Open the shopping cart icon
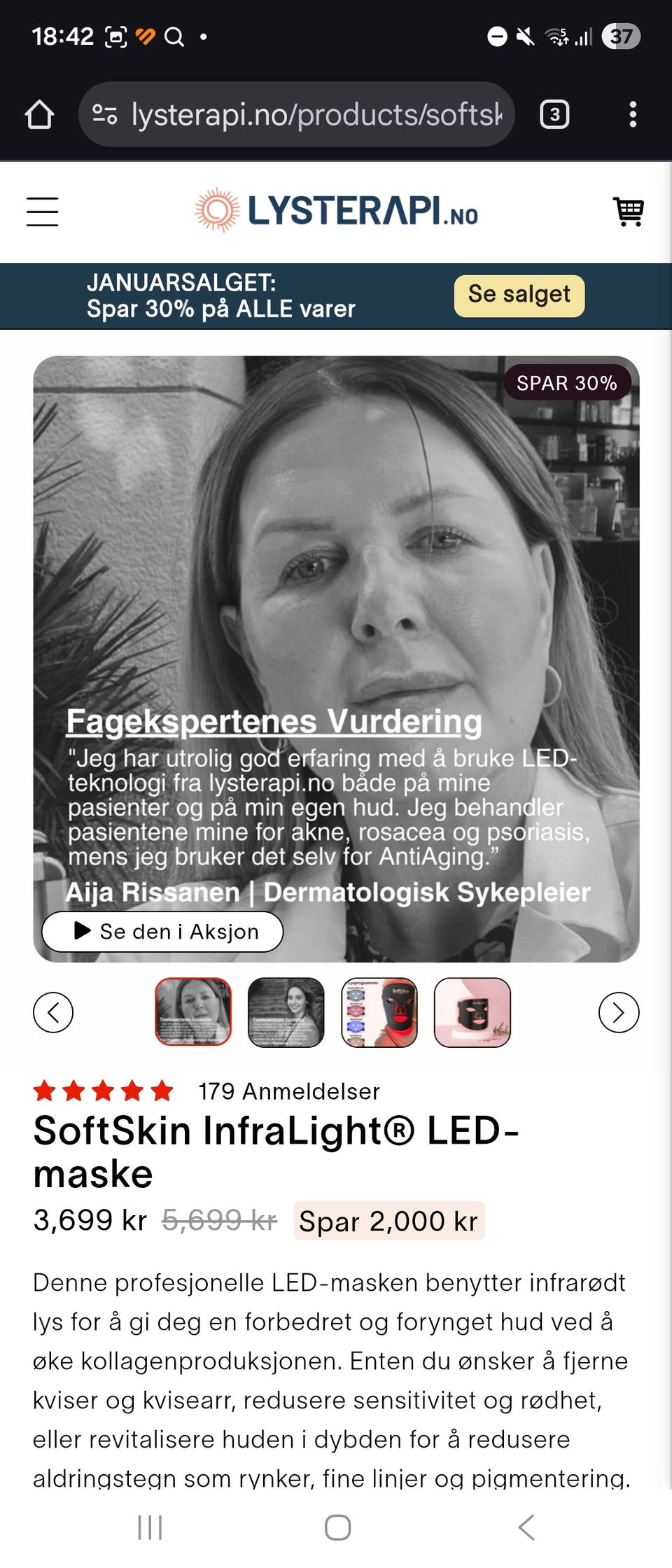672x1568 pixels. tap(629, 212)
